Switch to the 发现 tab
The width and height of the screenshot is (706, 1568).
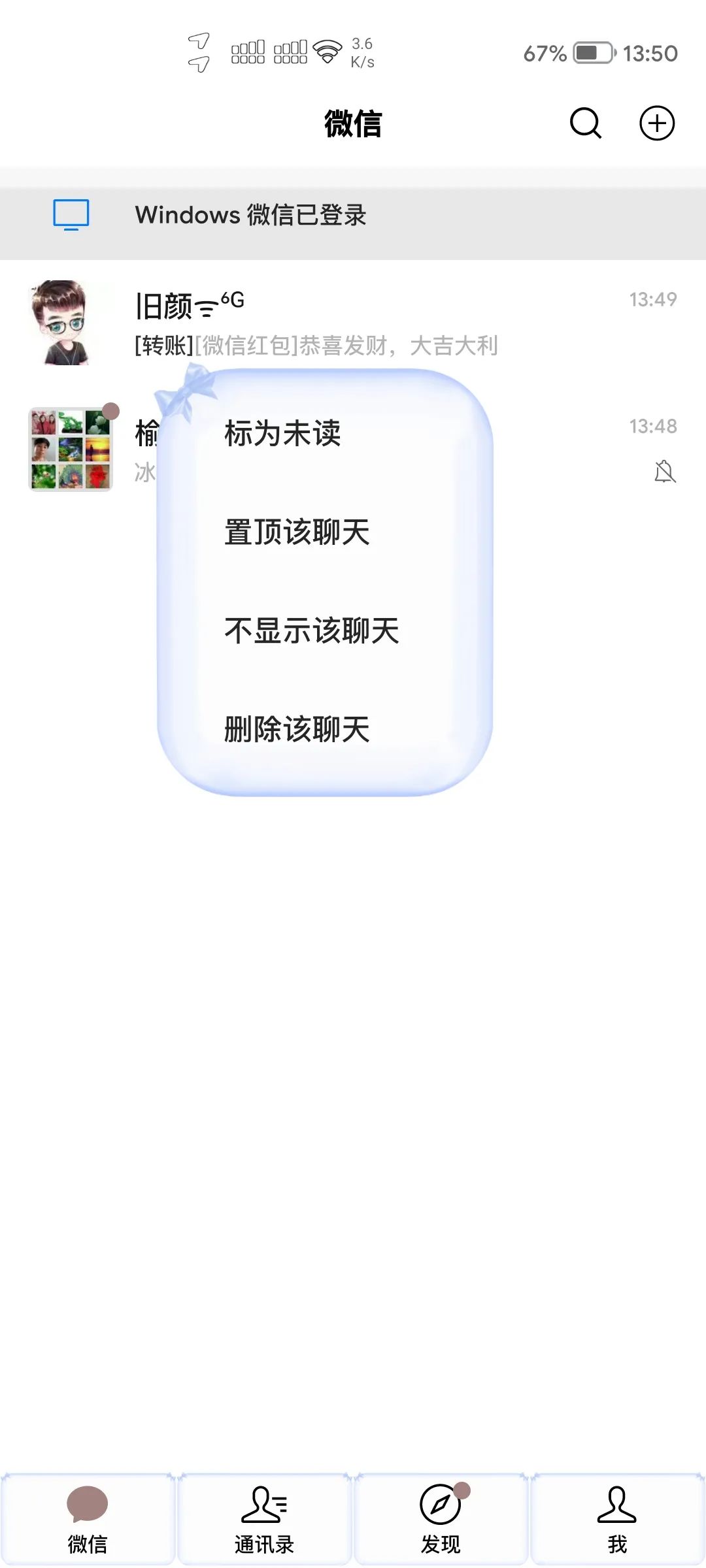tap(441, 1520)
